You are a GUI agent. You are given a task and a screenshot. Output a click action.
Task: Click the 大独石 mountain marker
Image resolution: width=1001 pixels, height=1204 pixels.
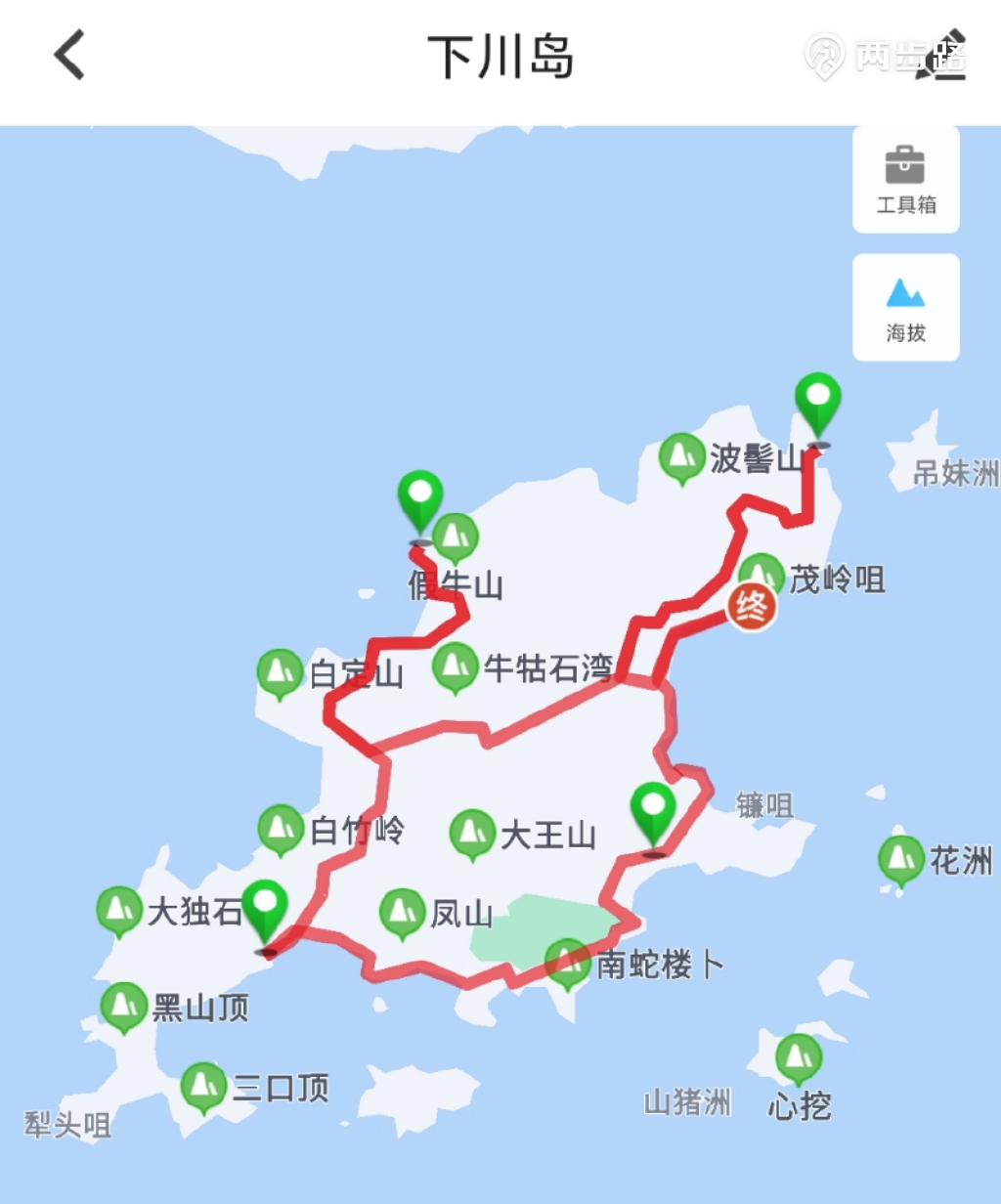click(119, 909)
